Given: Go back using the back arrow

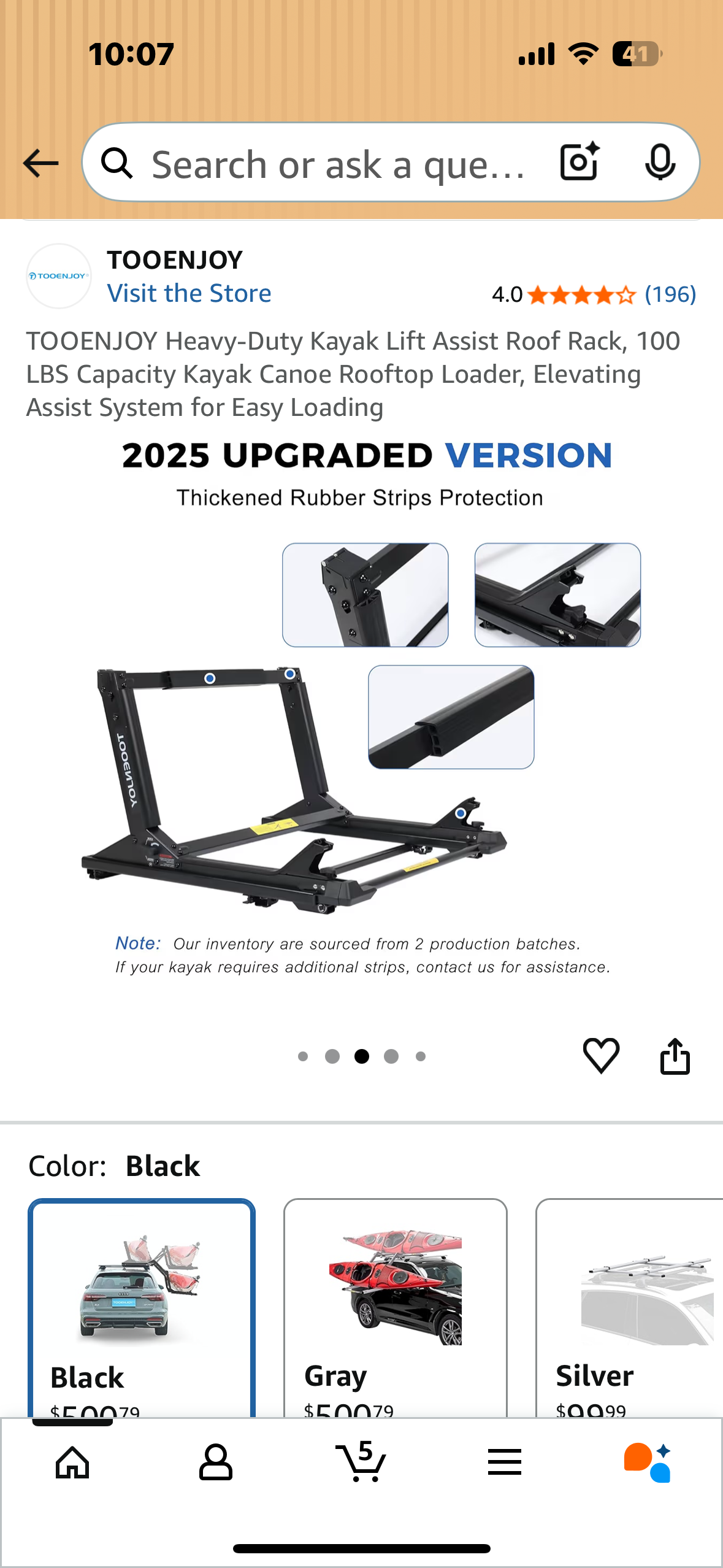Looking at the screenshot, I should pos(40,163).
